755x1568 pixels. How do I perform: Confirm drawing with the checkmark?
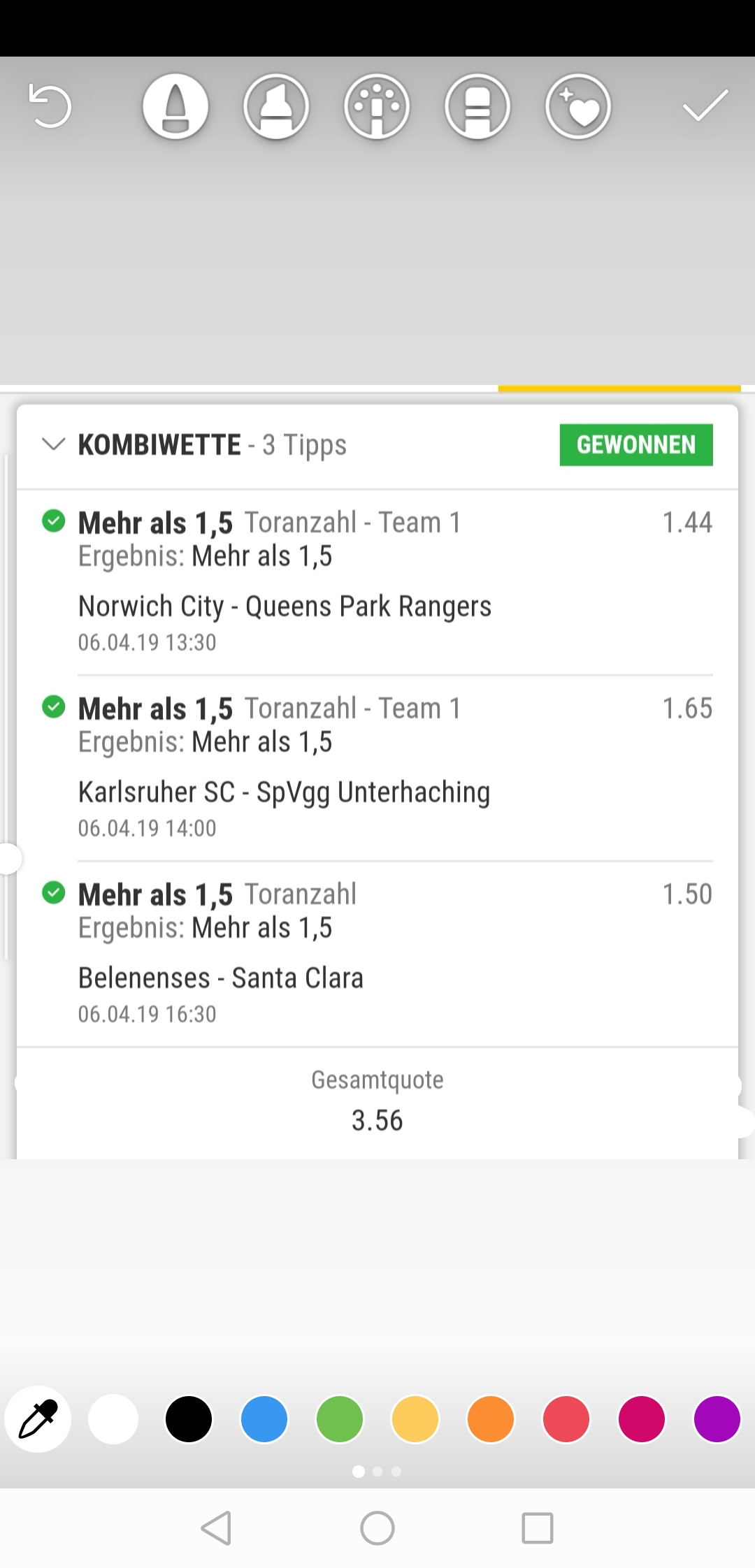click(x=705, y=106)
